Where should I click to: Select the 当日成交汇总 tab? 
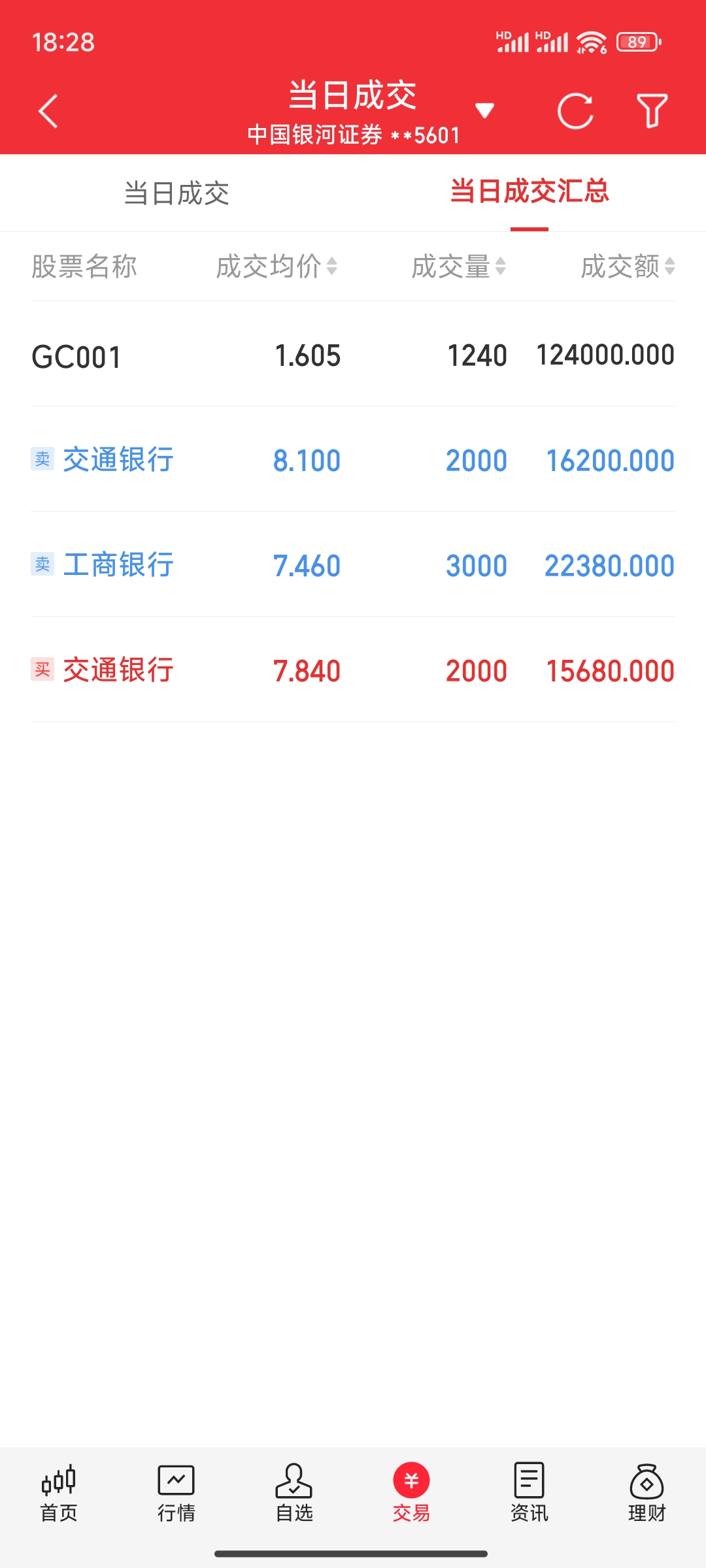[529, 192]
